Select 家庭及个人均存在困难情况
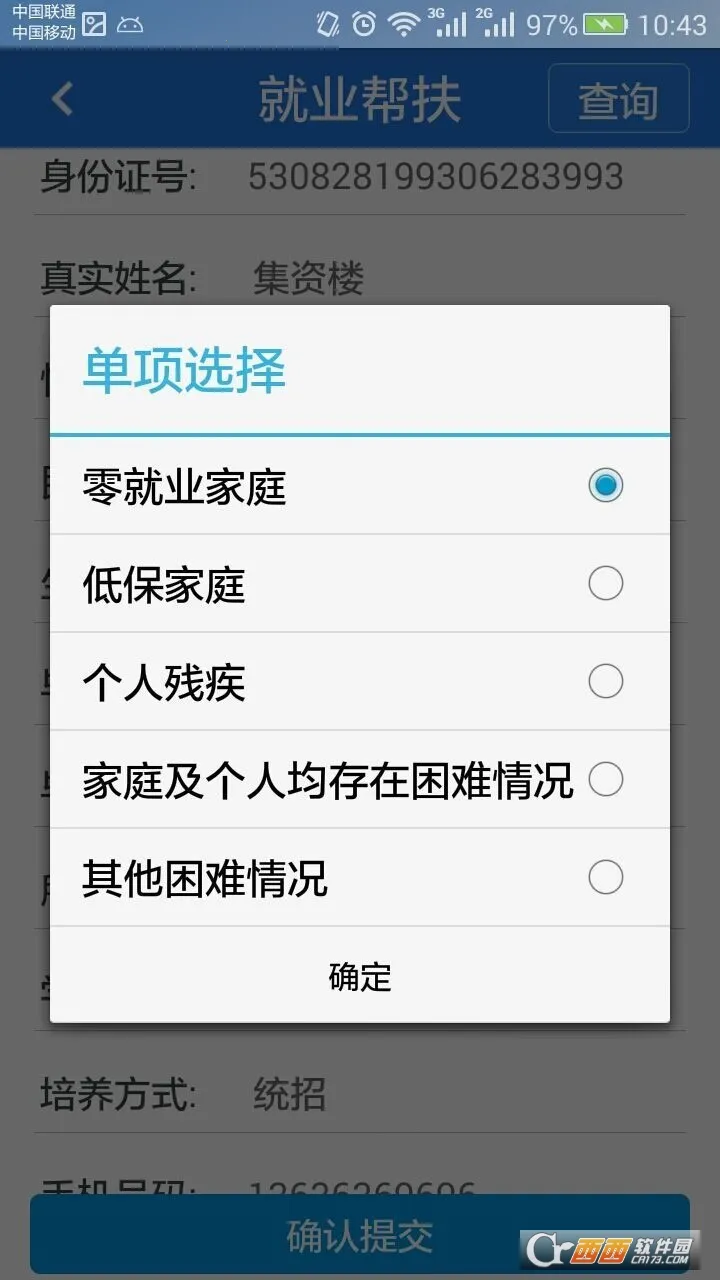 [359, 780]
